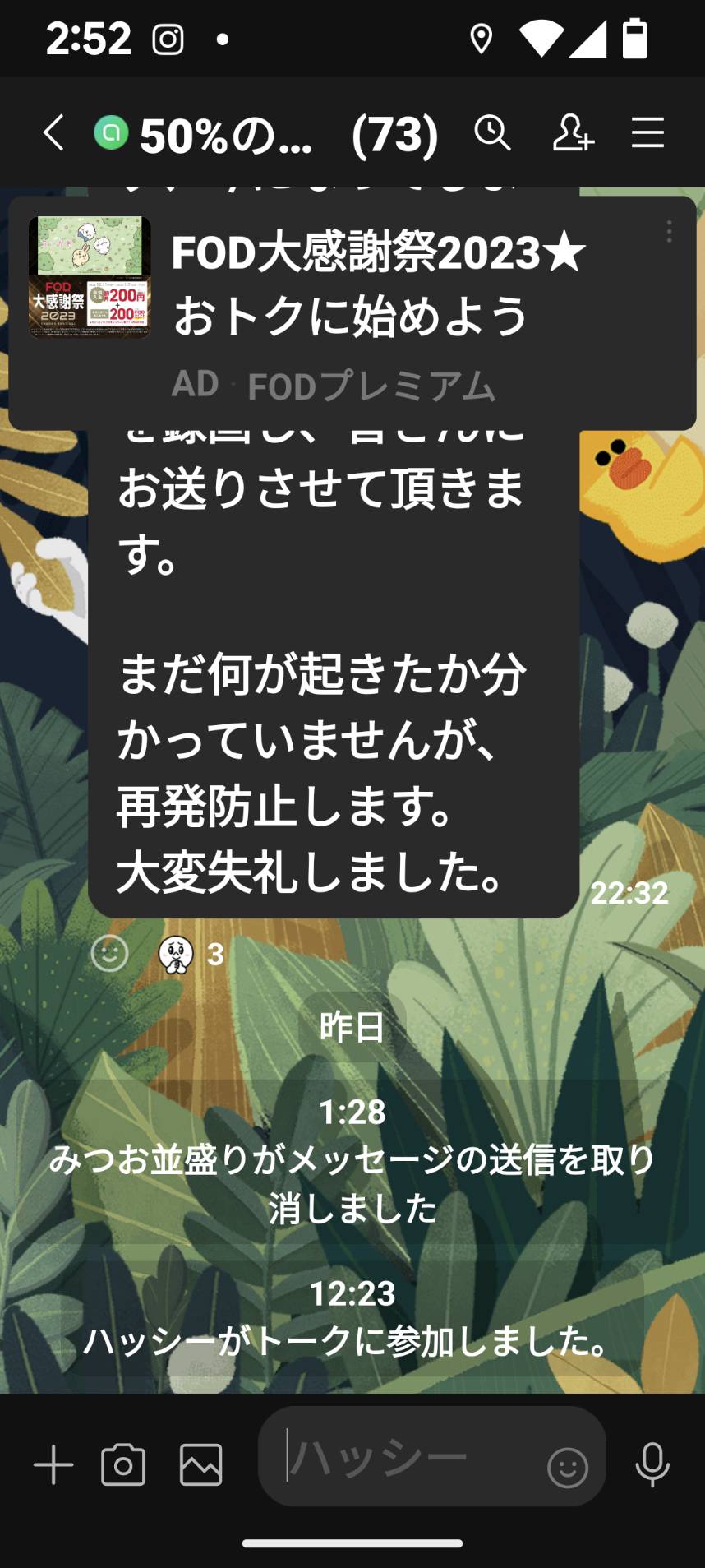Invite a friend to the chat

click(x=573, y=133)
